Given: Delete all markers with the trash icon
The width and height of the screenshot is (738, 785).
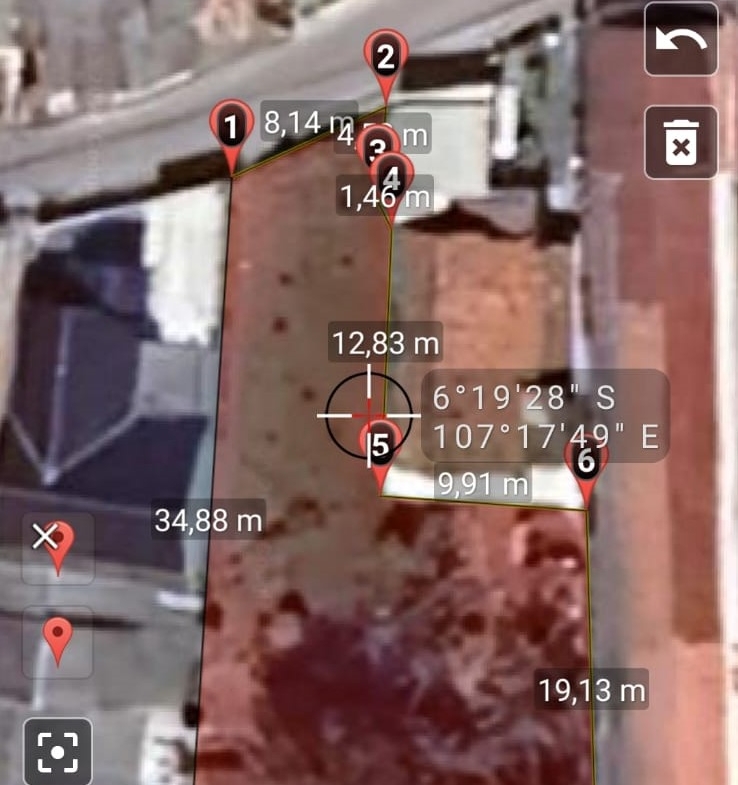Looking at the screenshot, I should (681, 142).
